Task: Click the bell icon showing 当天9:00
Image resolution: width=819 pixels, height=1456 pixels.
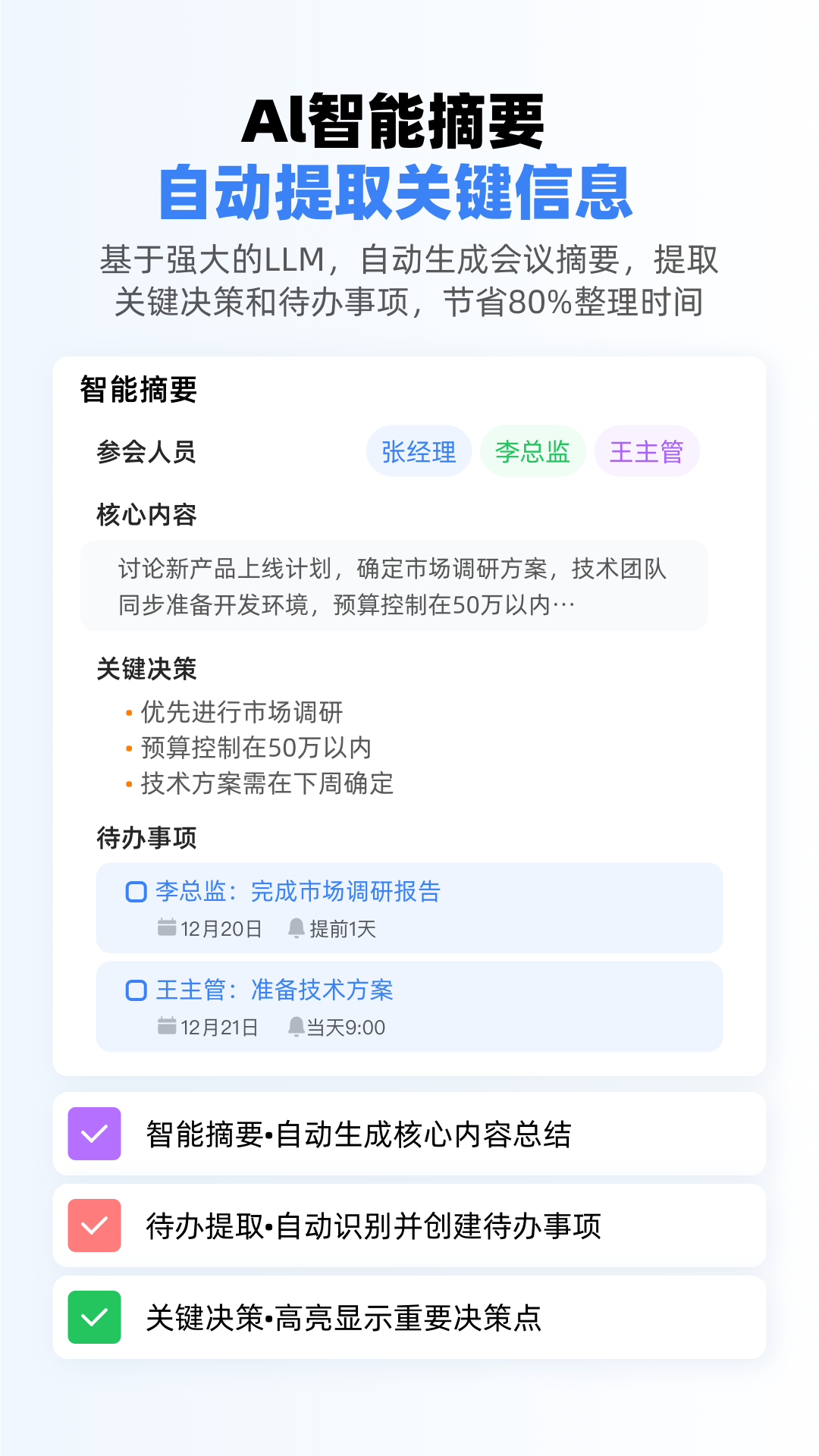Action: (296, 1028)
